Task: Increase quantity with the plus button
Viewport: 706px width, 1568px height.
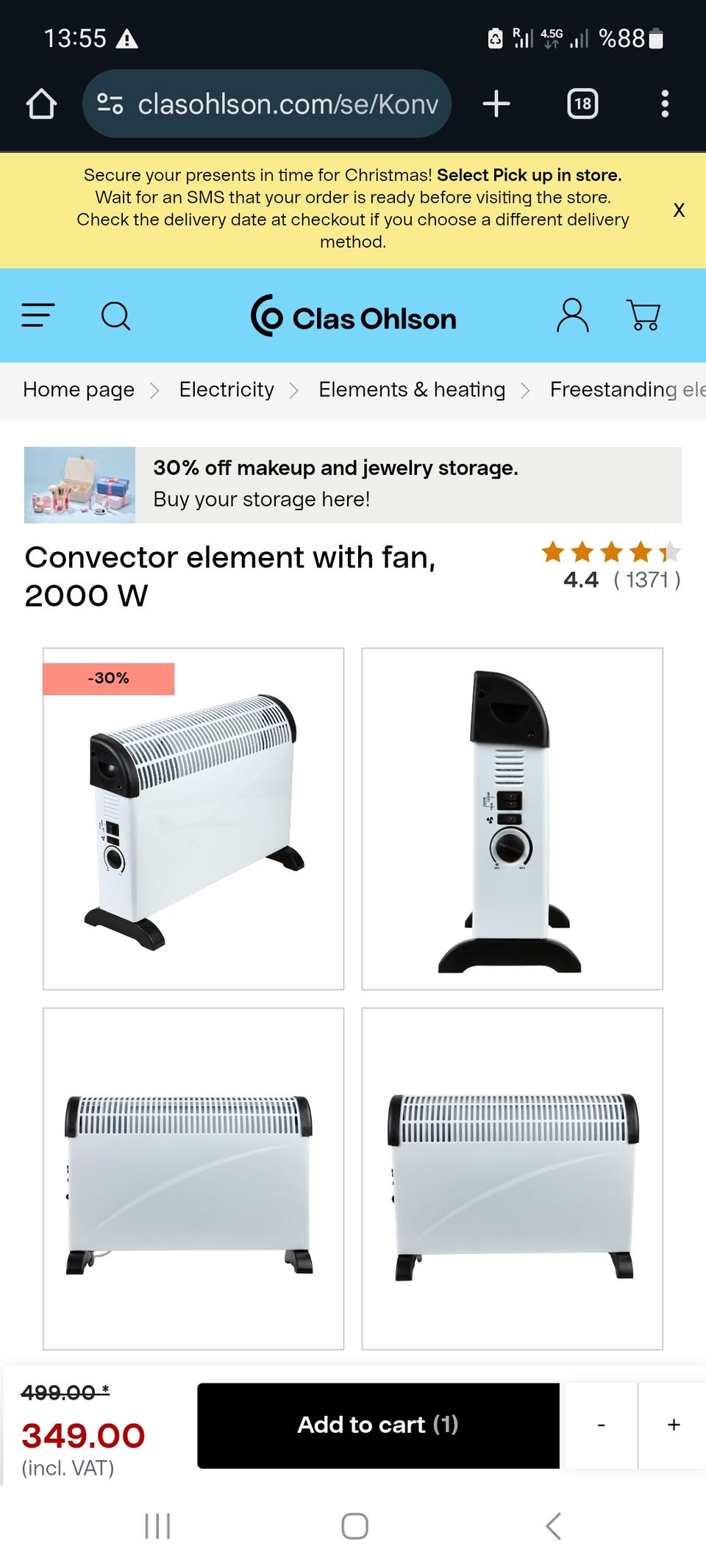Action: 673,1425
